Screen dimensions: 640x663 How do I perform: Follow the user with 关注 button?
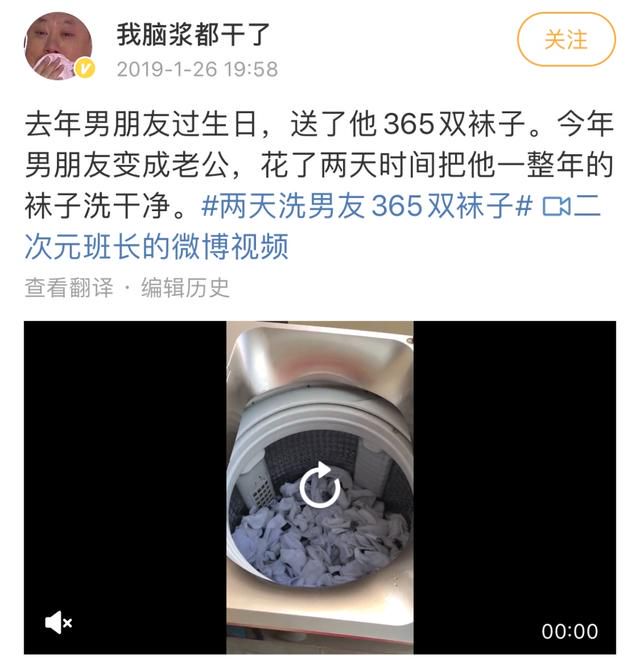(566, 40)
